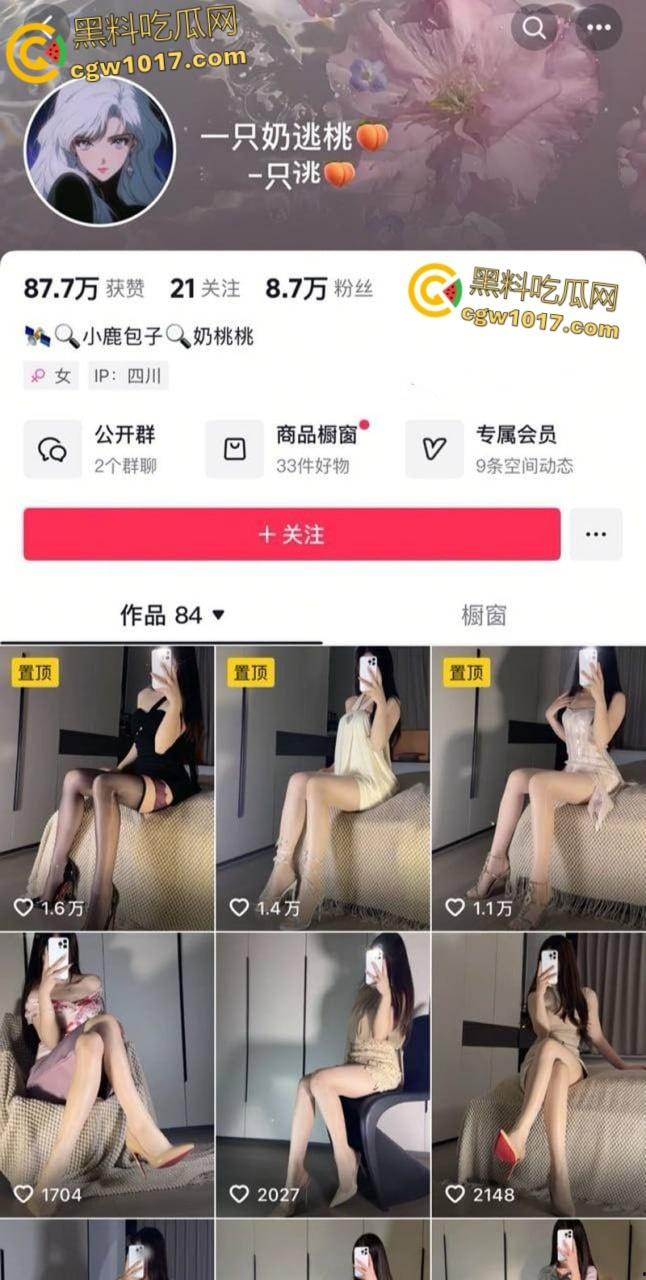Open the pinned video with 1.6万 likes
The image size is (646, 1280).
107,788
